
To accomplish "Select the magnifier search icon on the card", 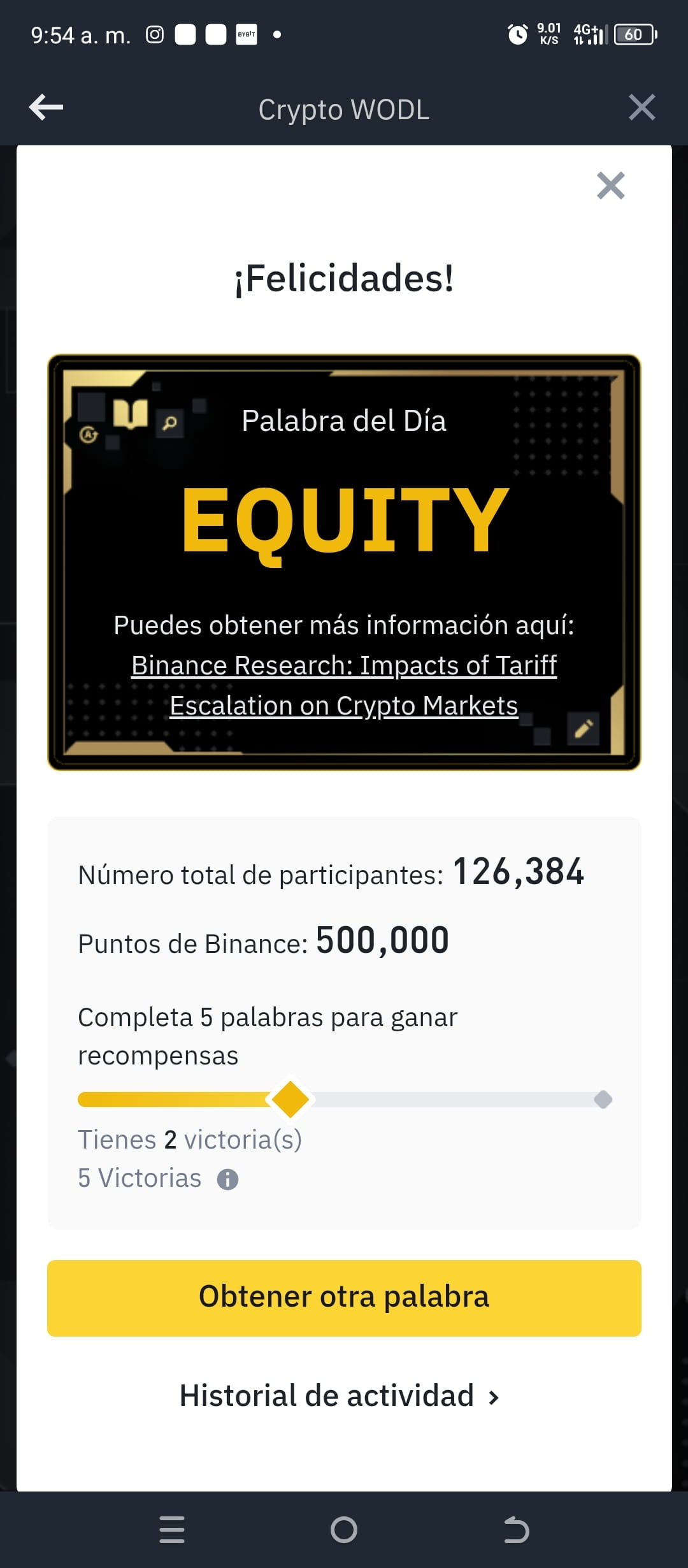I will click(169, 423).
